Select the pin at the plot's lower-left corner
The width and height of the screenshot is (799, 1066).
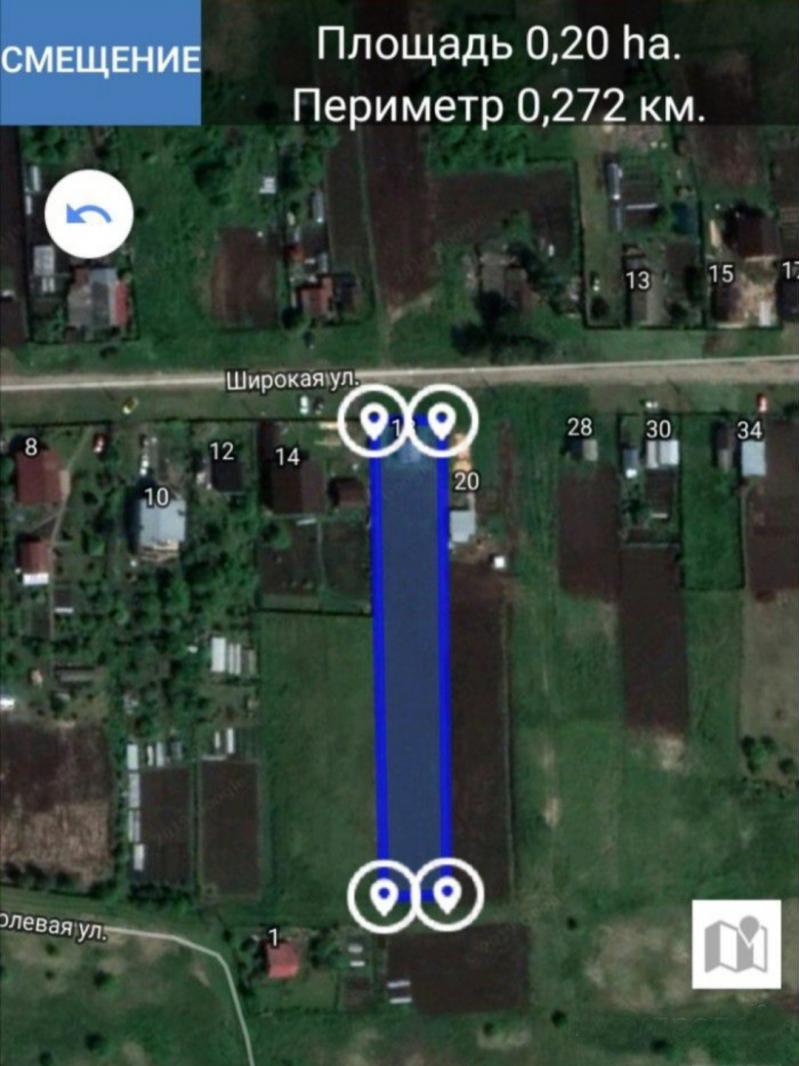point(383,896)
